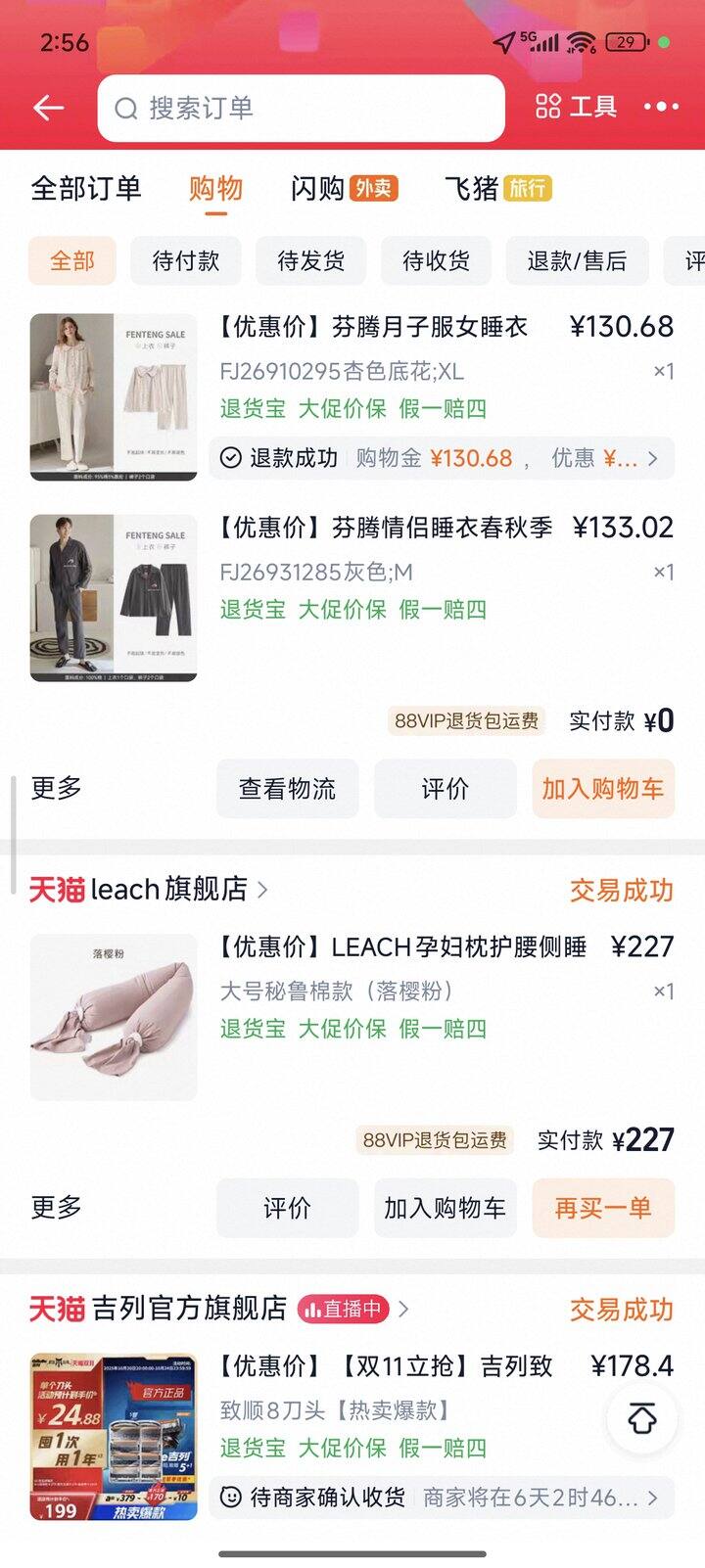Buy the LEACH pillow again with 再买一单
Screen dimensions: 705x1568
click(x=603, y=1208)
